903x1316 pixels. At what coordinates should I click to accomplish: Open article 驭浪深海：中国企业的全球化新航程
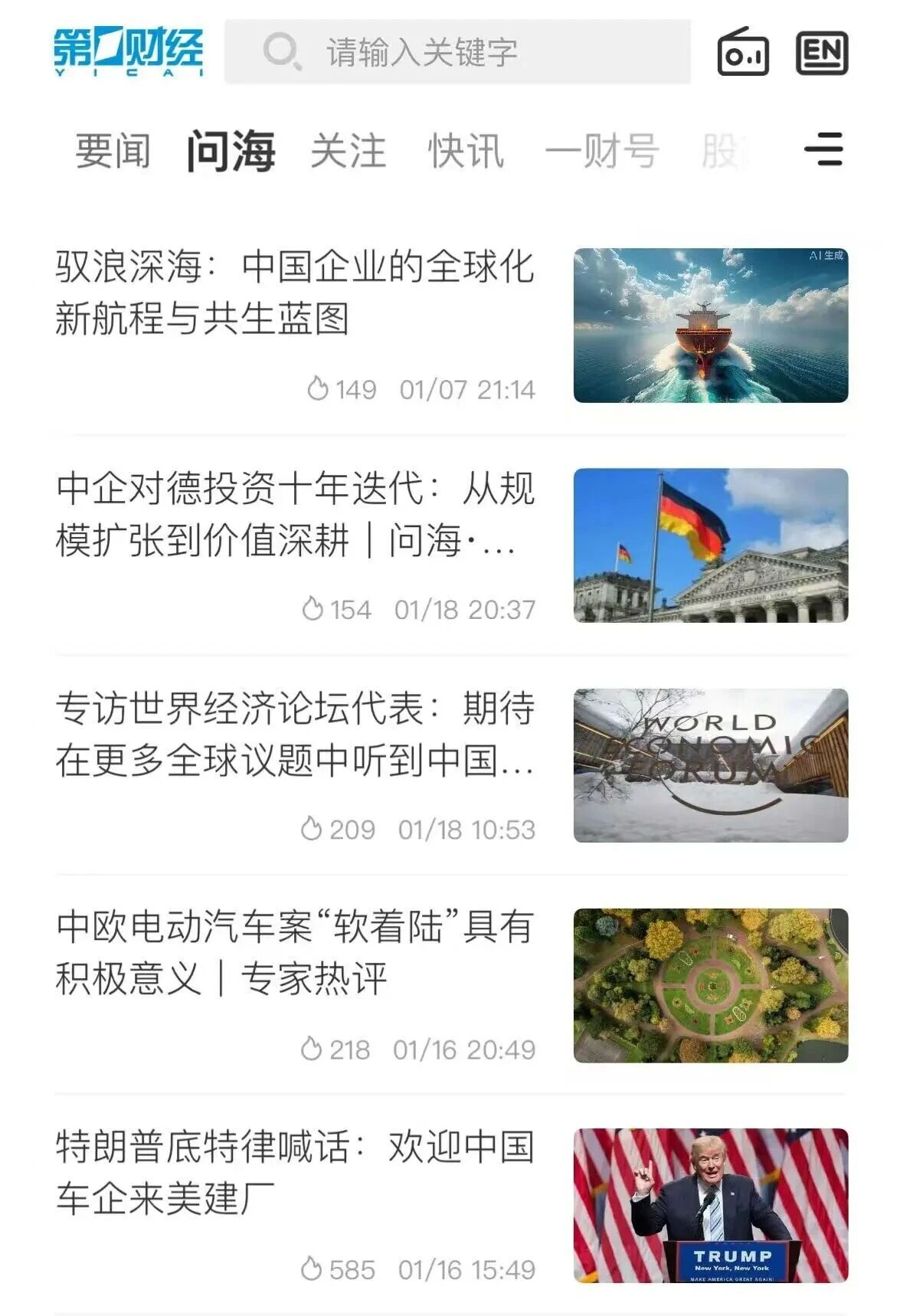click(295, 293)
